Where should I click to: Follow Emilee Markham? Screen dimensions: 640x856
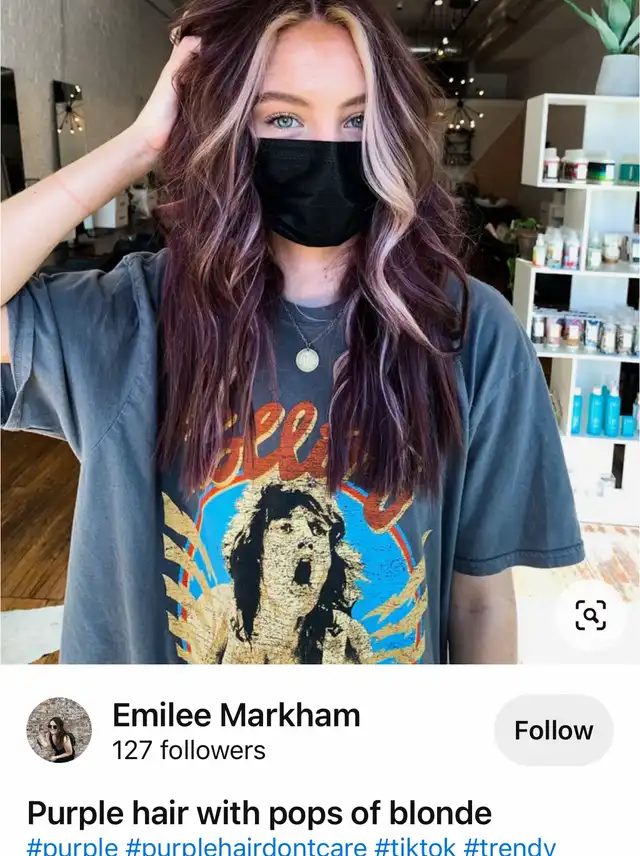tap(553, 731)
